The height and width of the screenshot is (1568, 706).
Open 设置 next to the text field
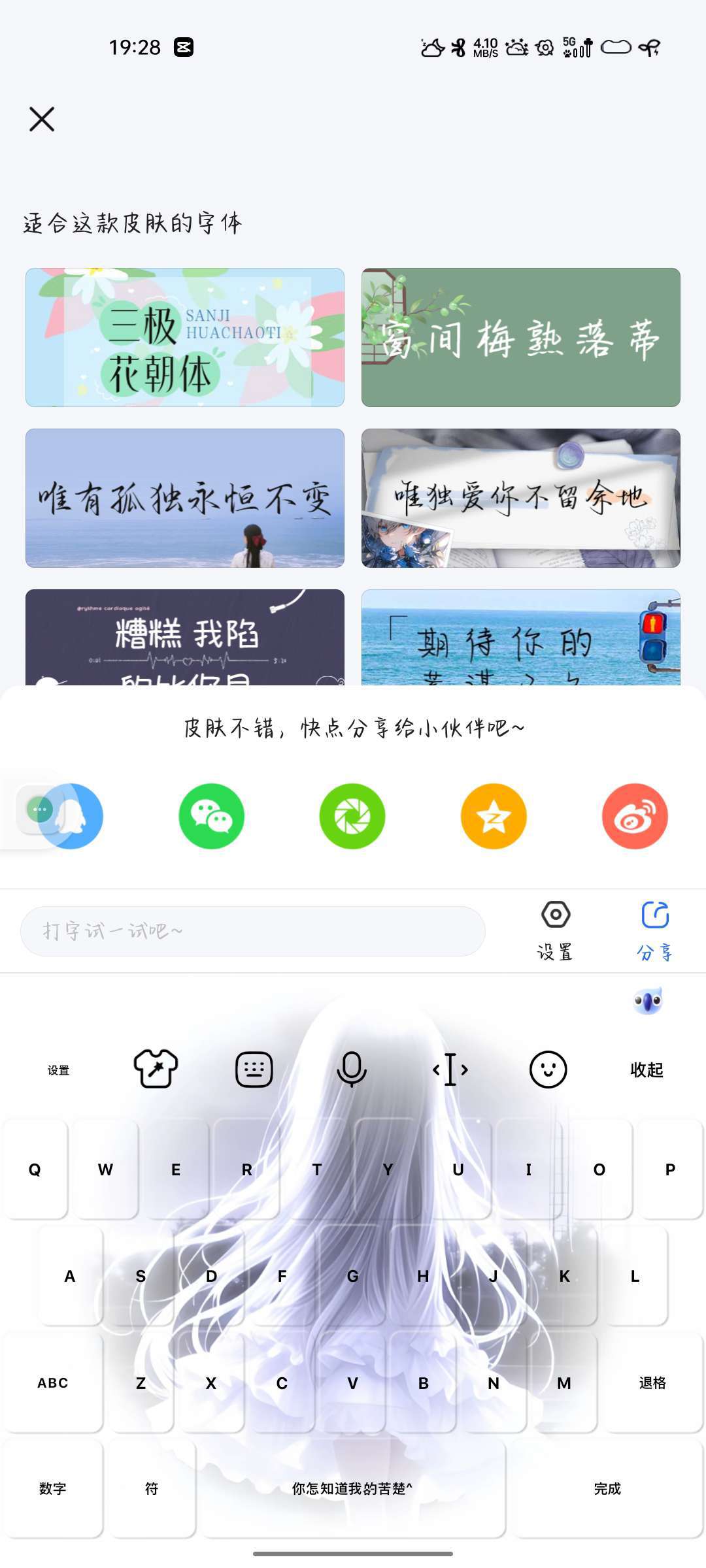tap(556, 930)
